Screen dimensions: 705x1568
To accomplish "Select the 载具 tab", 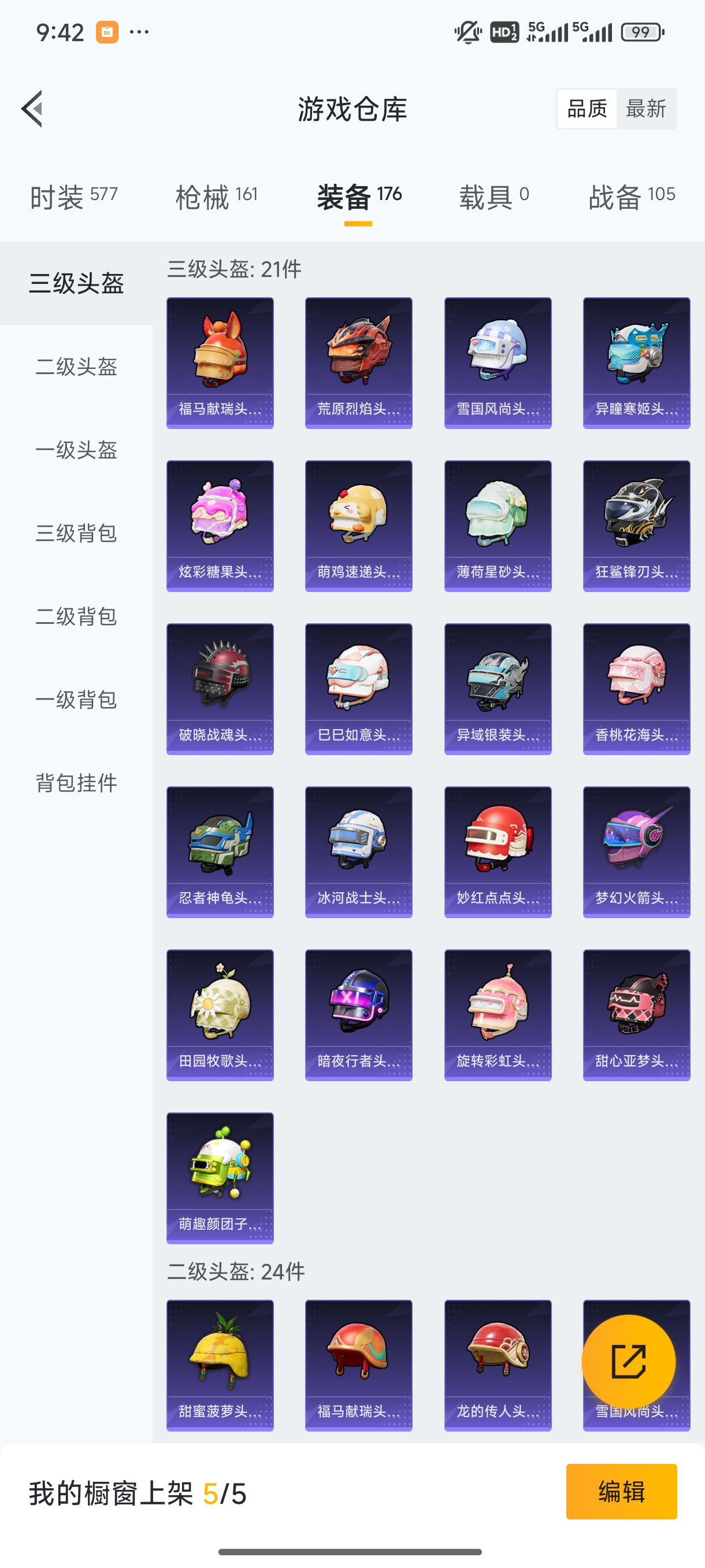I will (493, 197).
